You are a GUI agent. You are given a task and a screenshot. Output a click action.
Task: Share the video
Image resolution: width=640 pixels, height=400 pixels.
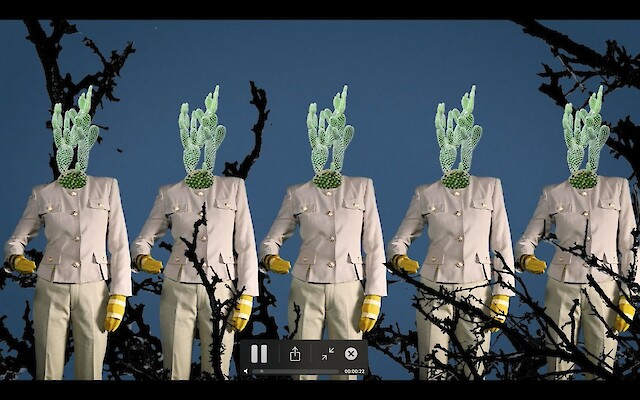pyautogui.click(x=295, y=354)
